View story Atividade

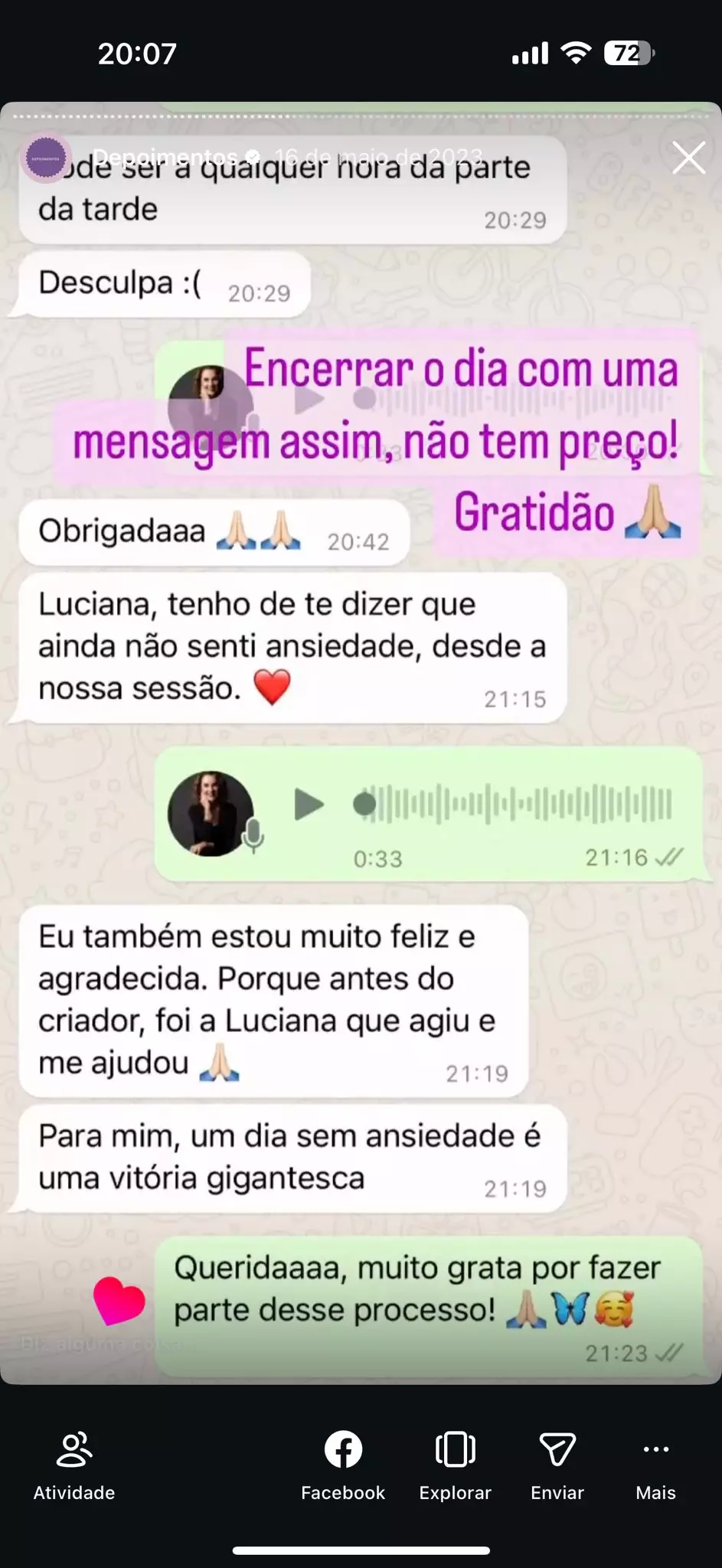click(74, 1465)
